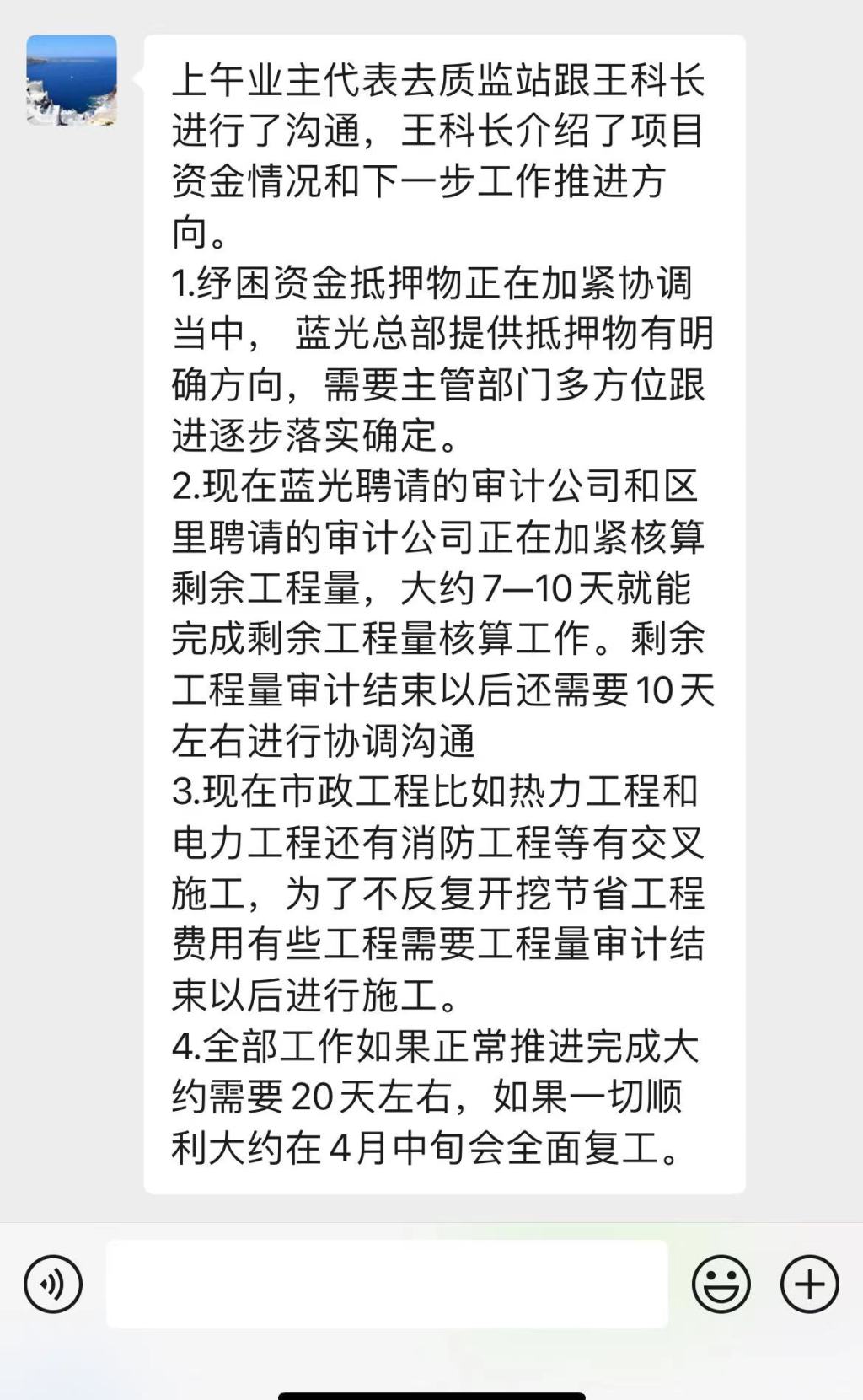Open the sender's profile avatar
This screenshot has height=1400, width=863.
tap(72, 80)
